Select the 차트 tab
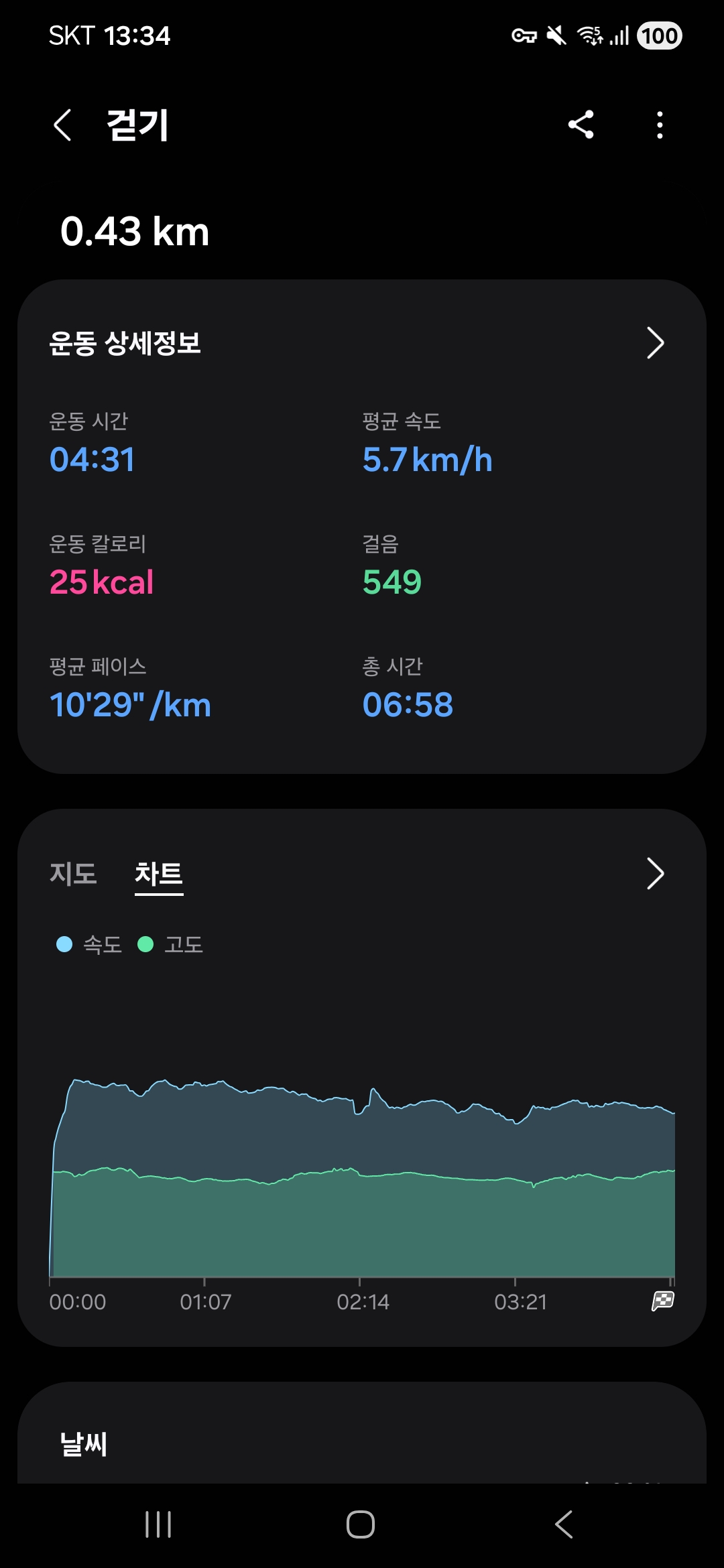Viewport: 724px width, 1568px height. click(x=159, y=874)
